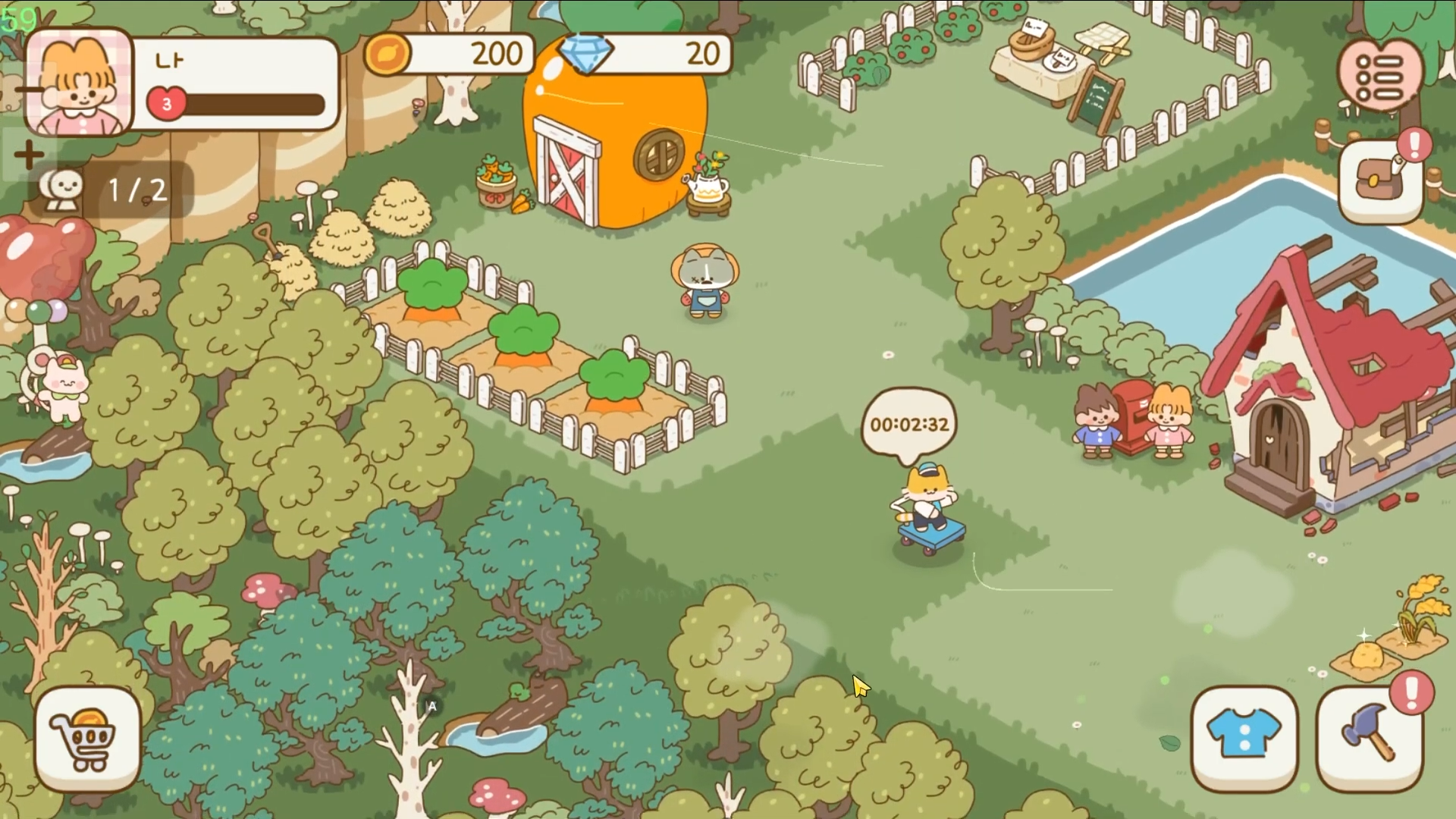Talk to the gray cat farmer
This screenshot has width=1456, height=819.
coord(705,282)
